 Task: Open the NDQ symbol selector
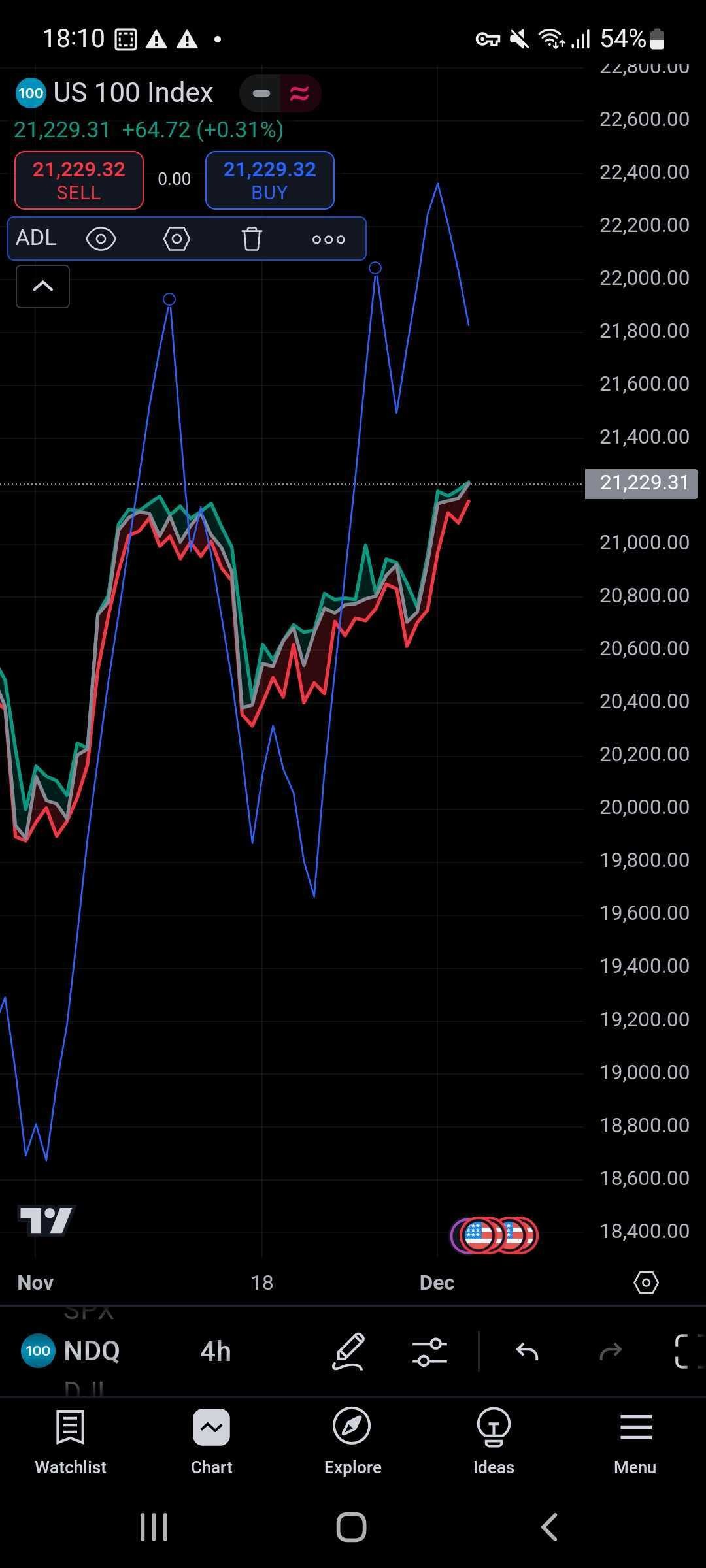[x=71, y=1350]
